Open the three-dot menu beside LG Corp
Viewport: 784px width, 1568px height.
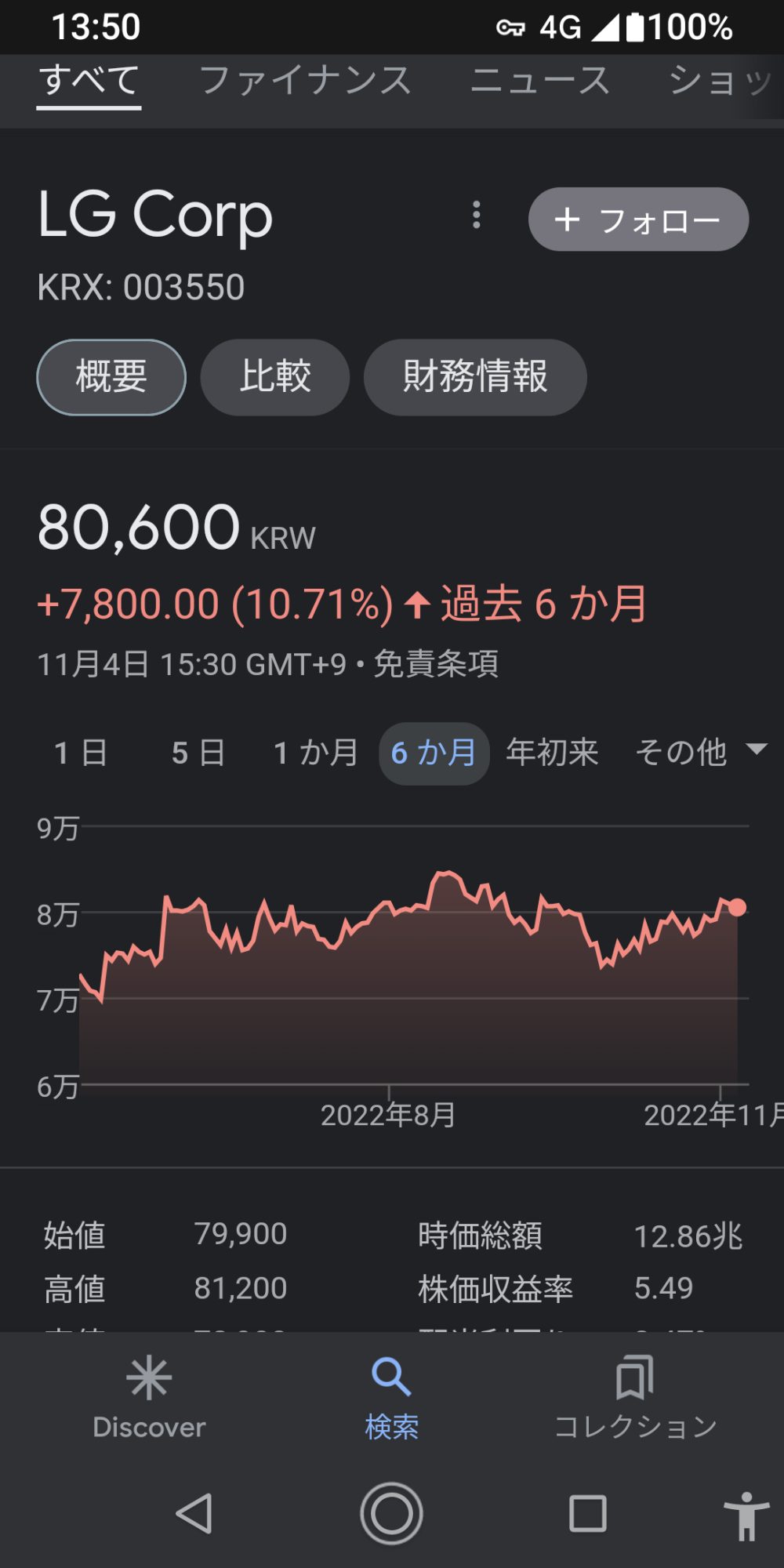point(476,215)
